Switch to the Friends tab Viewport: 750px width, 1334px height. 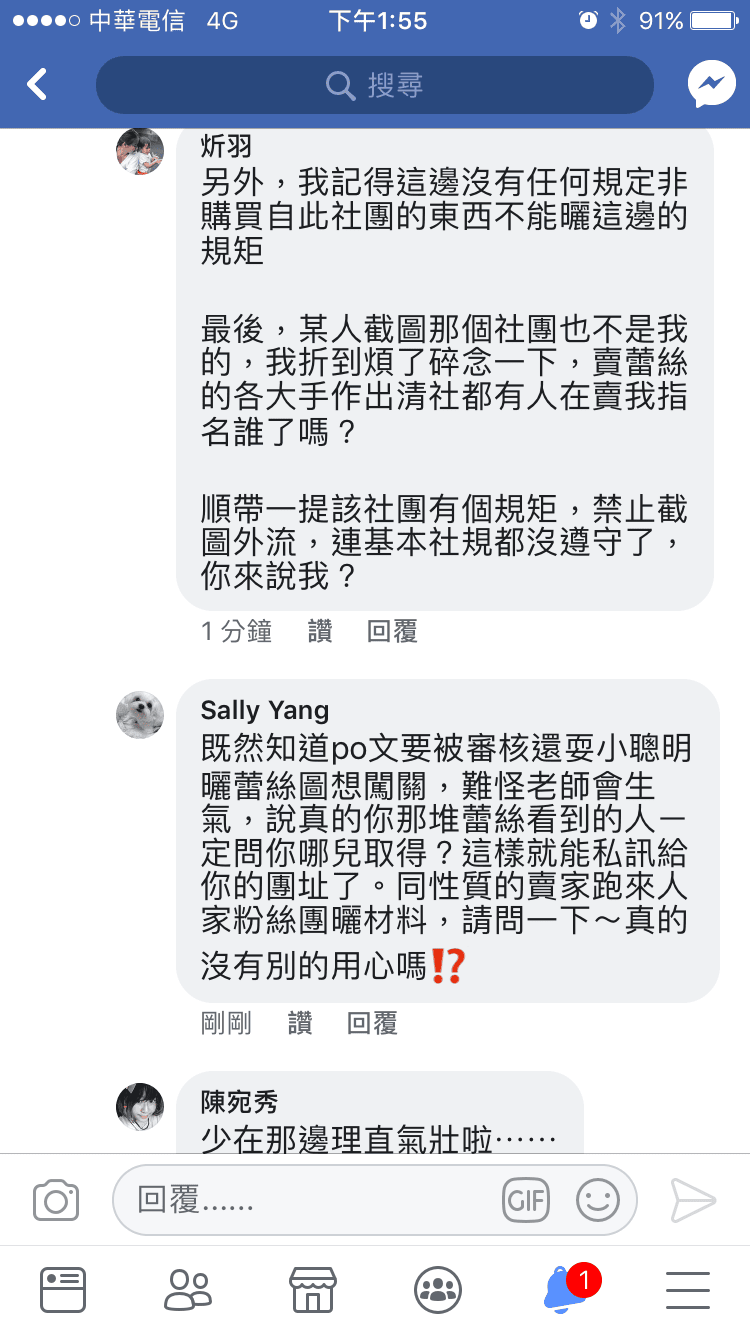(x=188, y=1290)
